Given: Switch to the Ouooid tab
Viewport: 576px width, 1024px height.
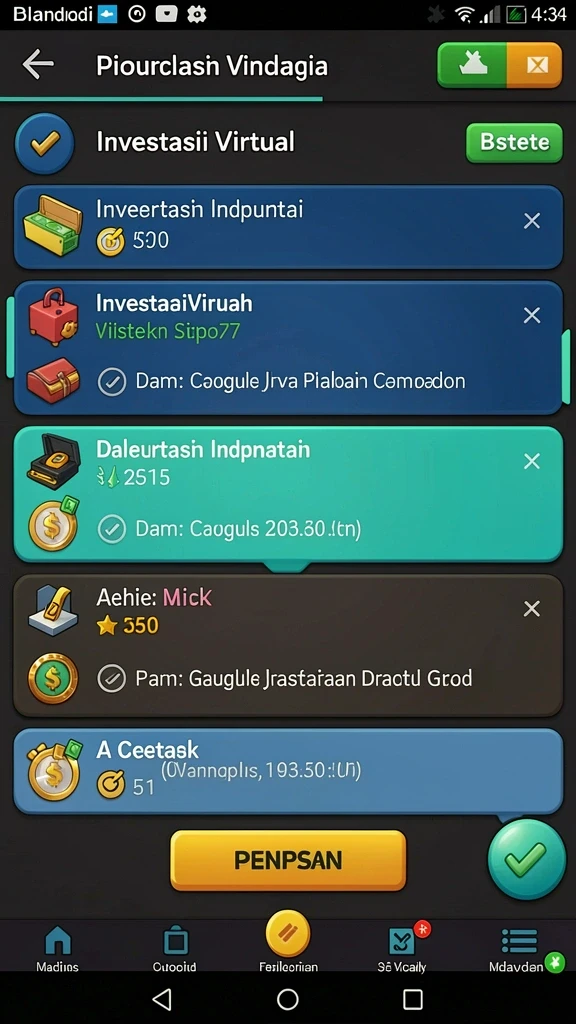Looking at the screenshot, I should [x=174, y=948].
